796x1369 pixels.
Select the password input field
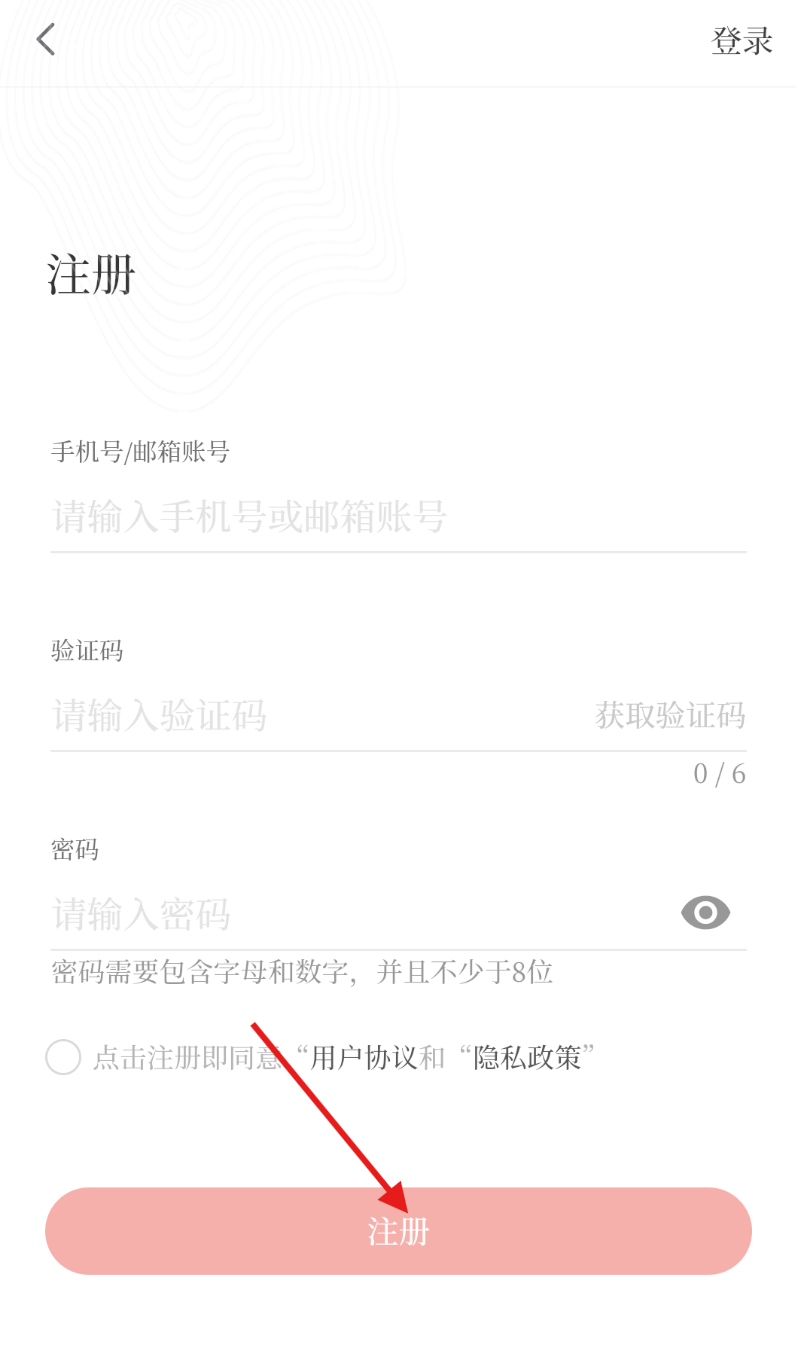tap(360, 914)
